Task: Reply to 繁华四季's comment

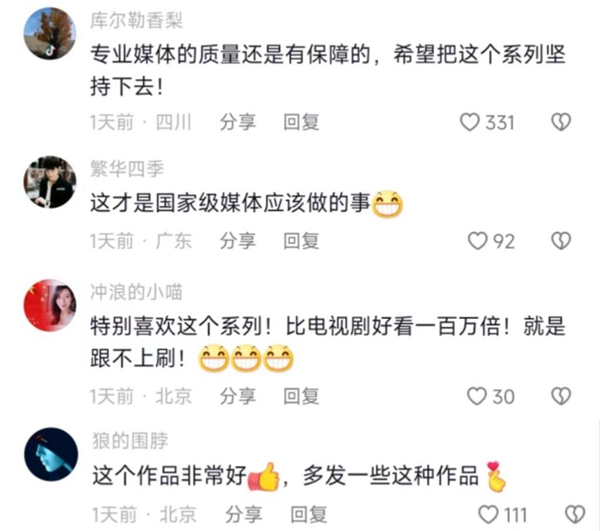Action: [300, 240]
